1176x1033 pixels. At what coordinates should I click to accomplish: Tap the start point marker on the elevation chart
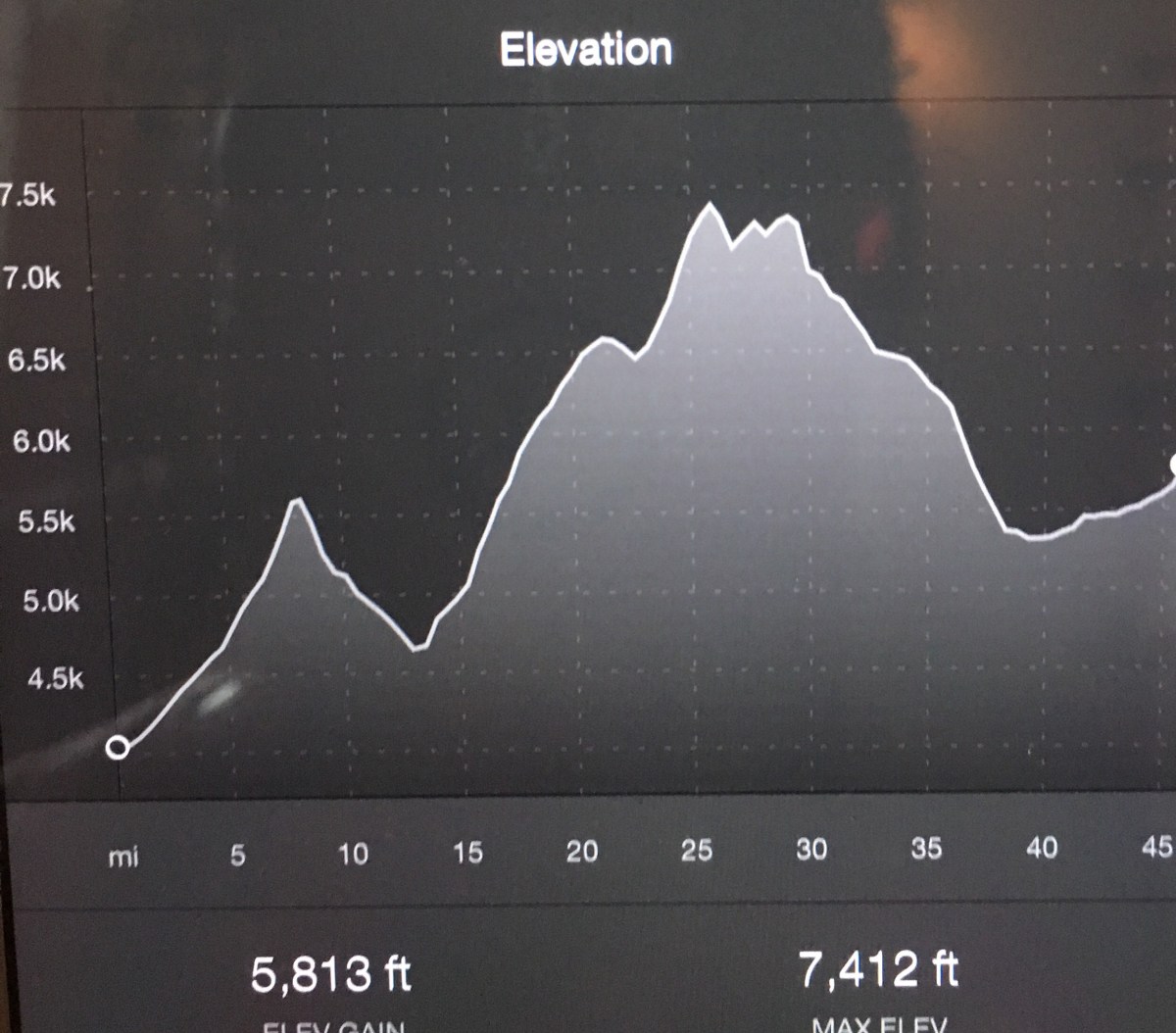click(x=118, y=749)
